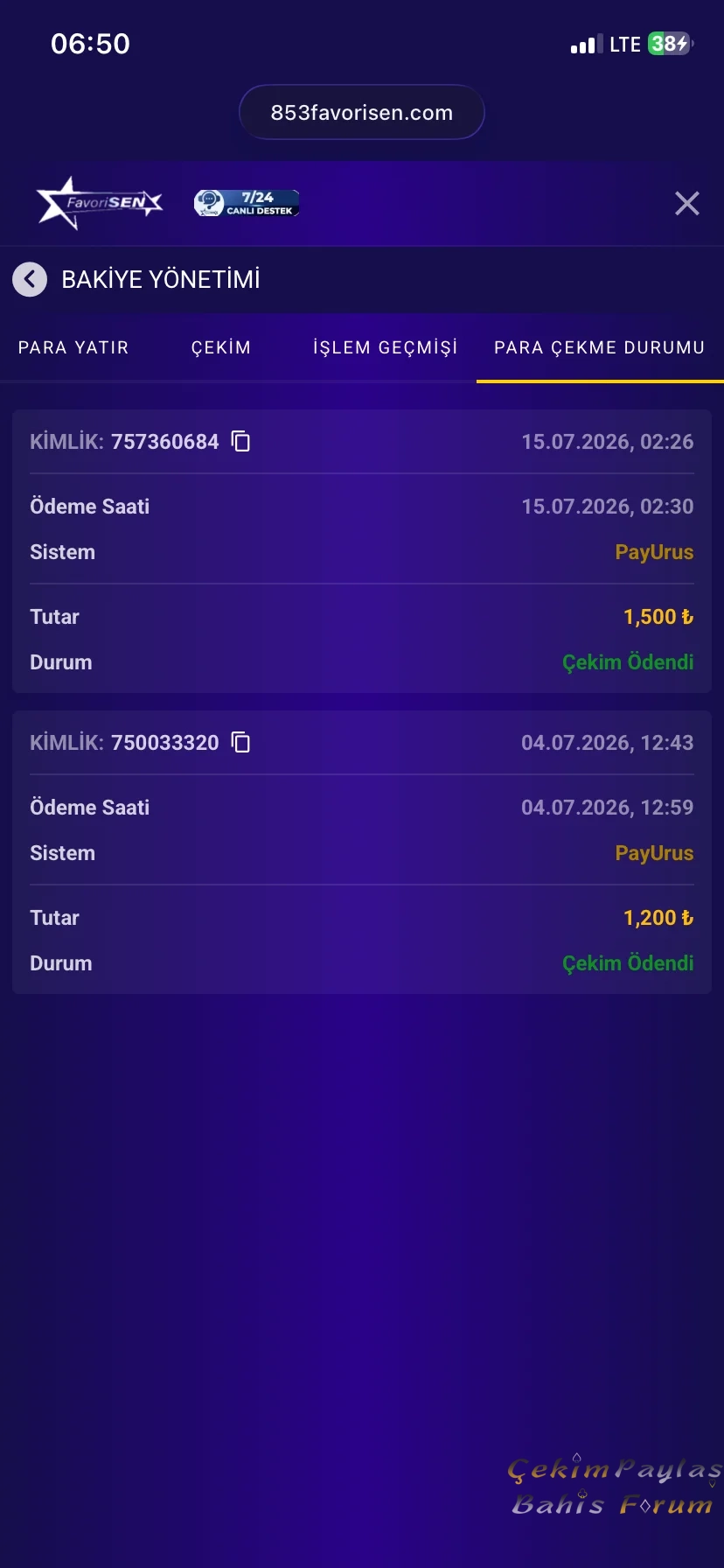
Task: Copy the ID 750033320
Action: [240, 742]
